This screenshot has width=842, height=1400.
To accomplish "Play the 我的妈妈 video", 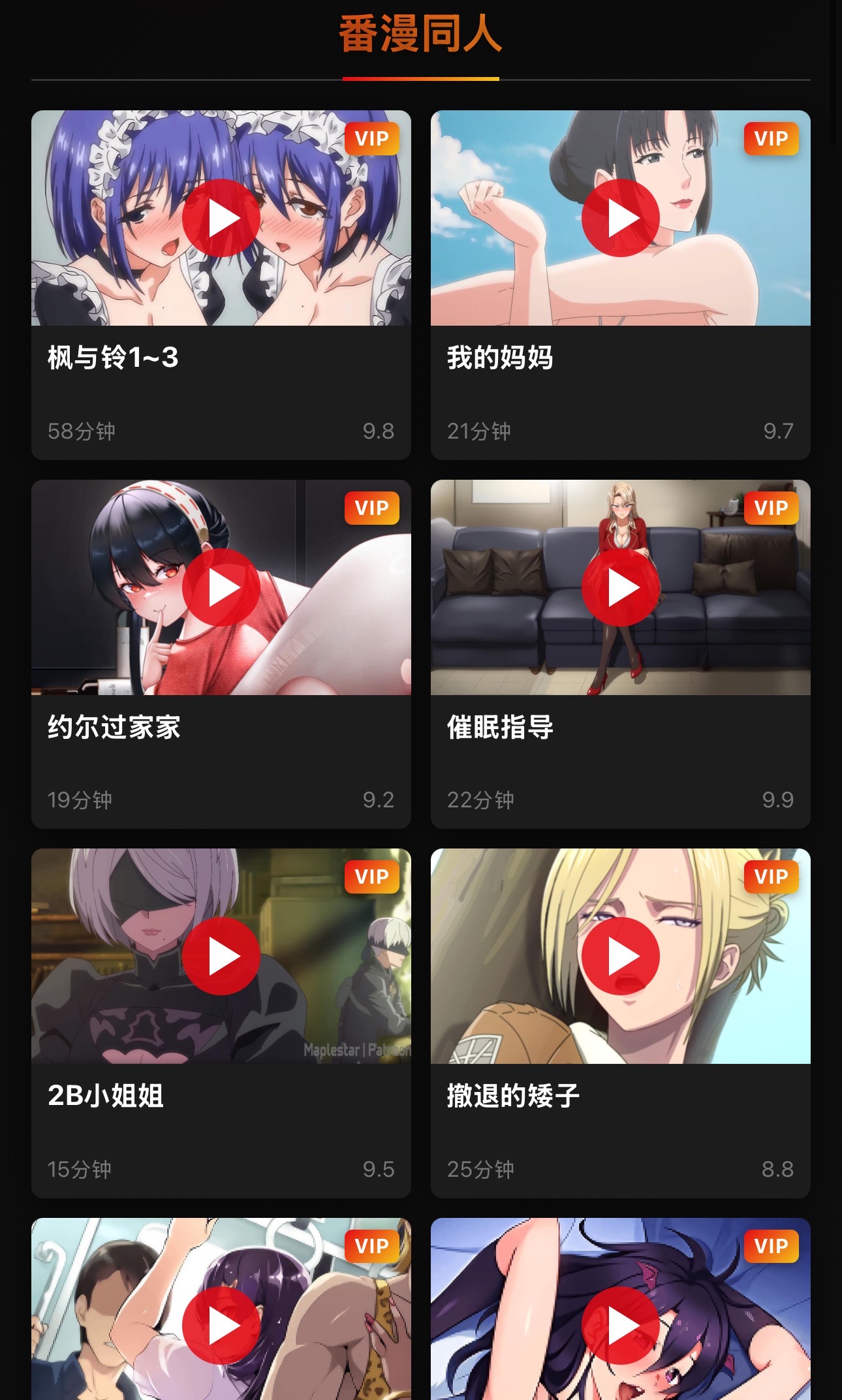I will pyautogui.click(x=620, y=218).
